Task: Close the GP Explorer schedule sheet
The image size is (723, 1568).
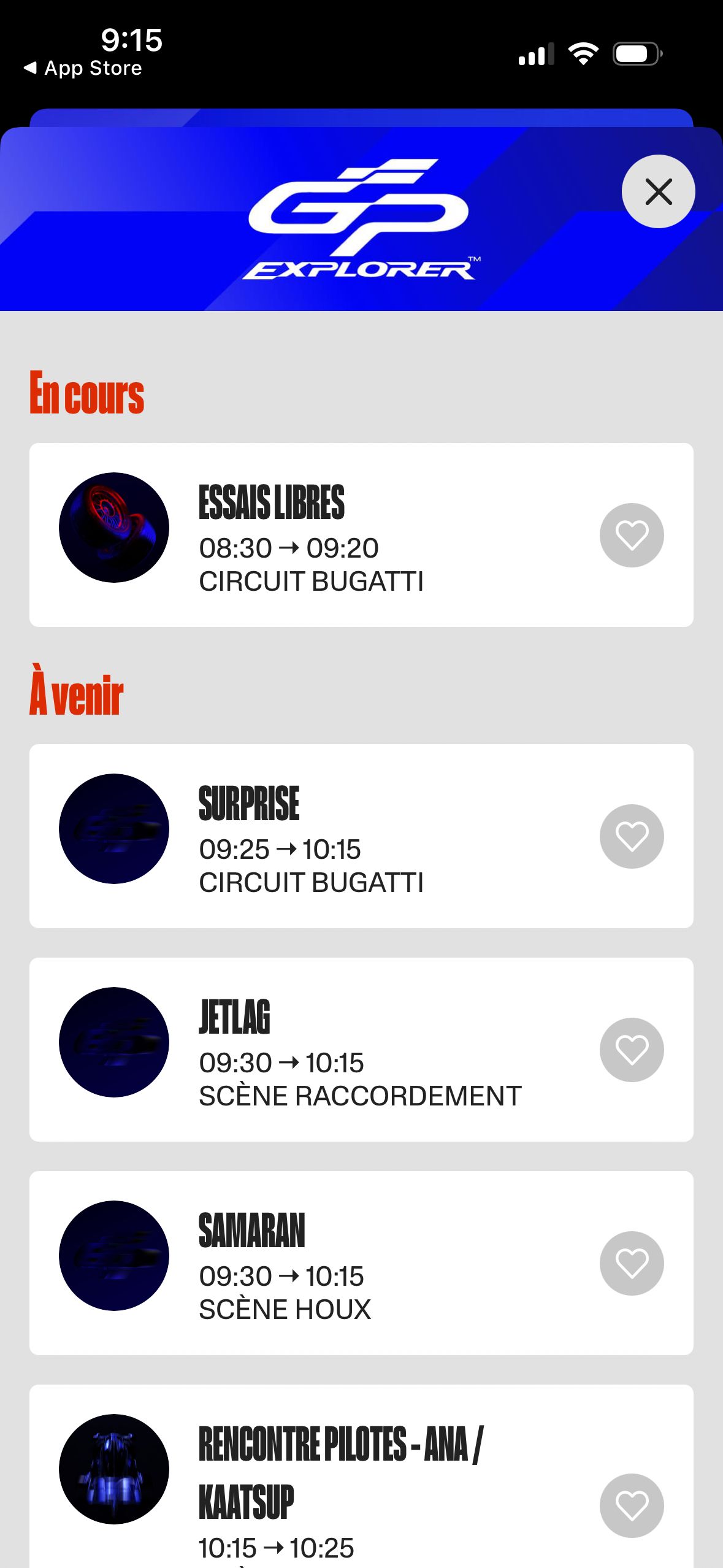Action: [658, 191]
